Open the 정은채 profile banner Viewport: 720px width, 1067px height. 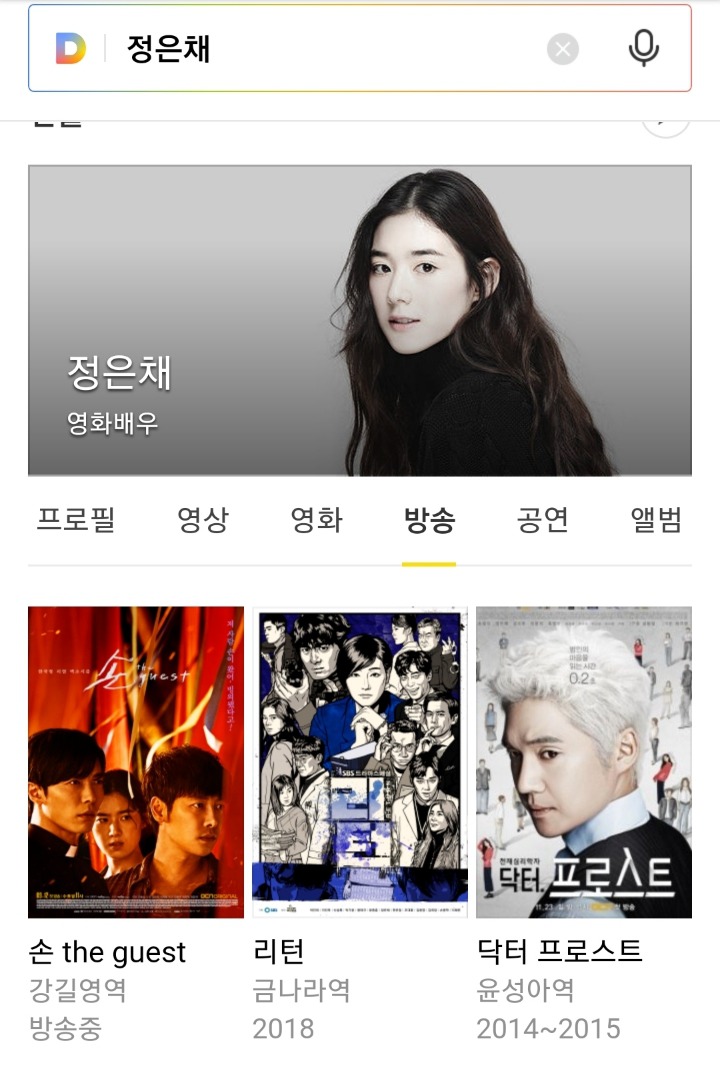click(x=359, y=320)
